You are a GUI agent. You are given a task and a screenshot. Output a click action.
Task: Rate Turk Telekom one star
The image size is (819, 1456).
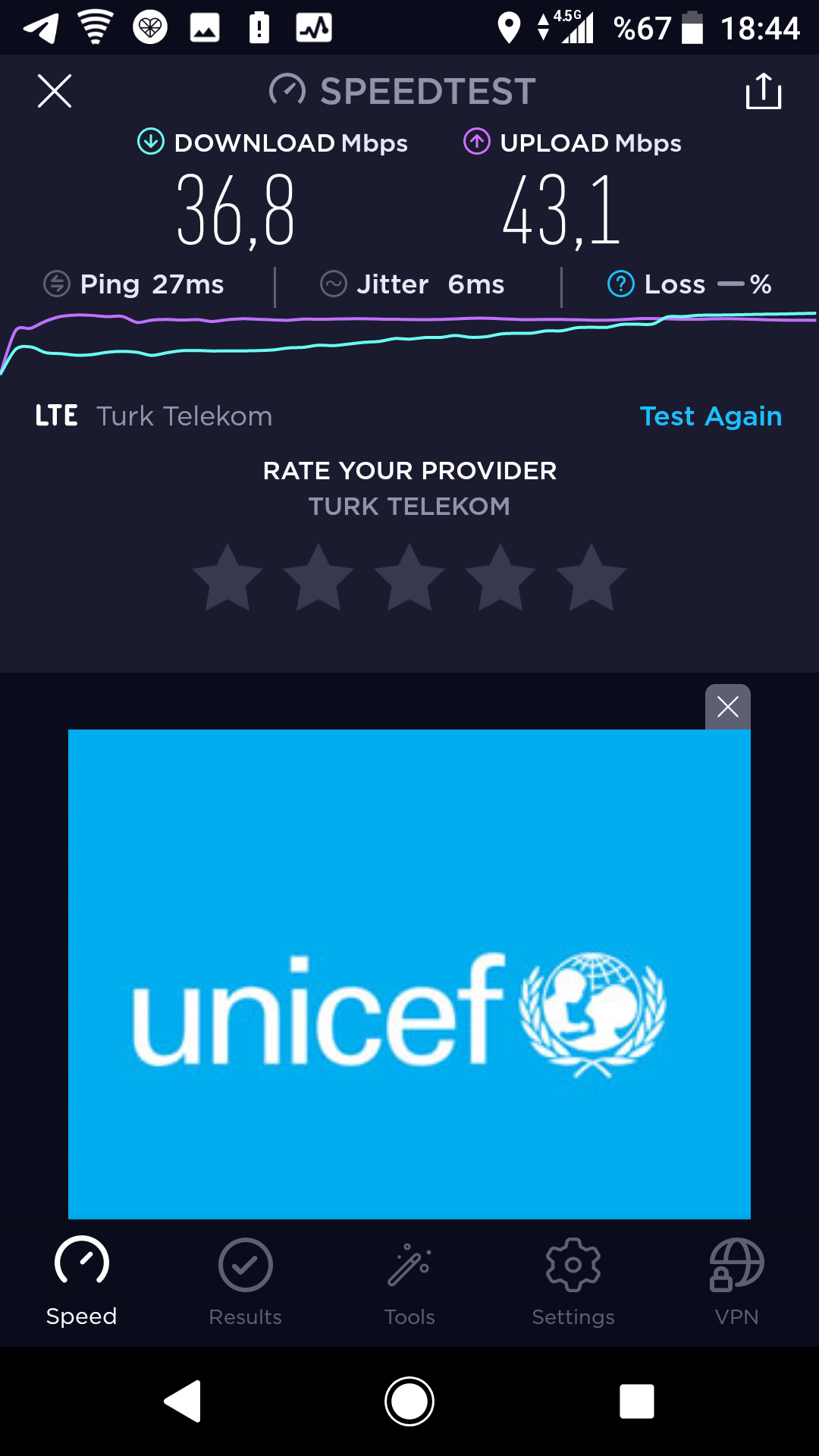(x=227, y=578)
